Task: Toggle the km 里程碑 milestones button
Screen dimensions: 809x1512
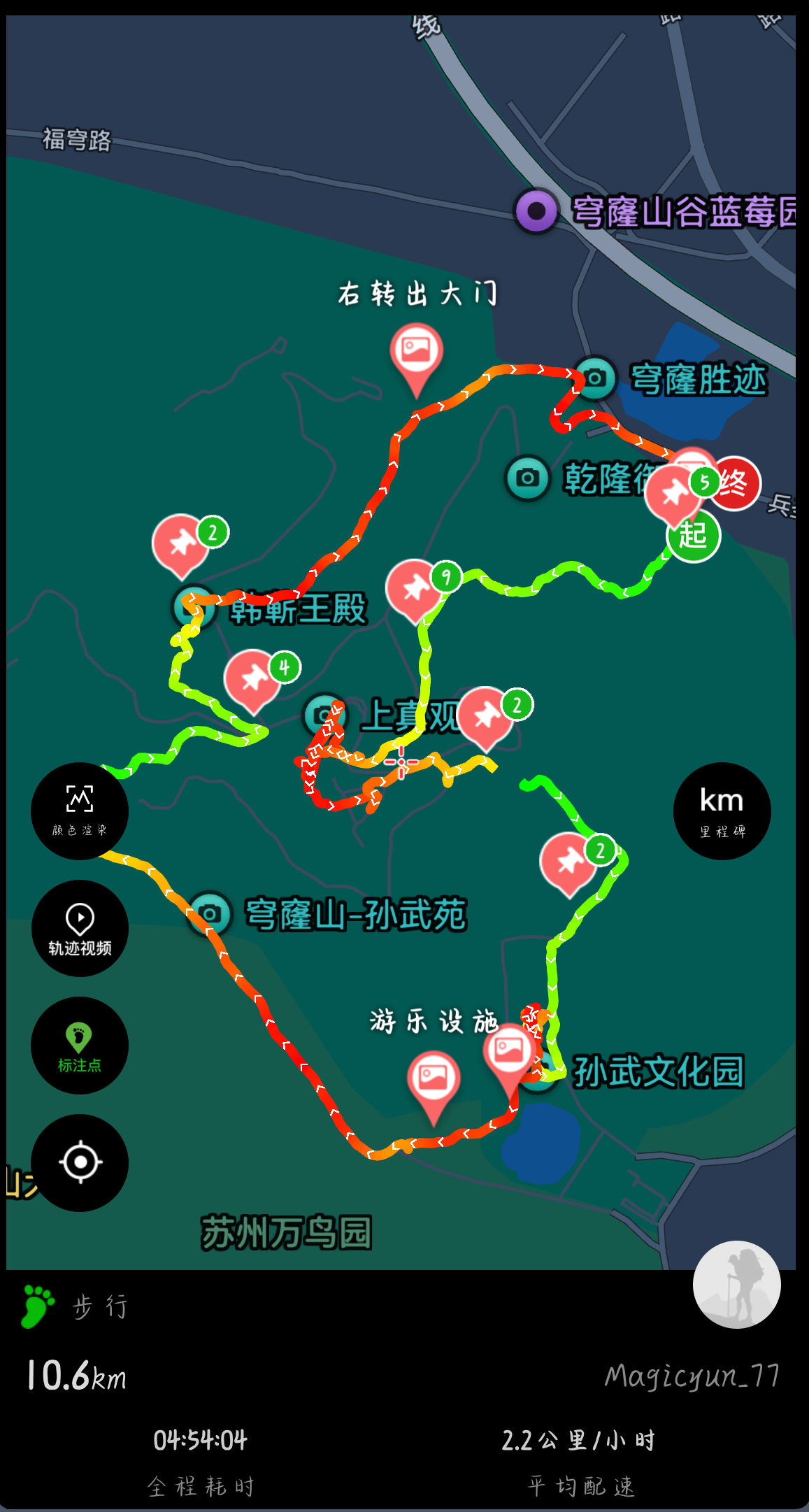Action: click(x=722, y=811)
